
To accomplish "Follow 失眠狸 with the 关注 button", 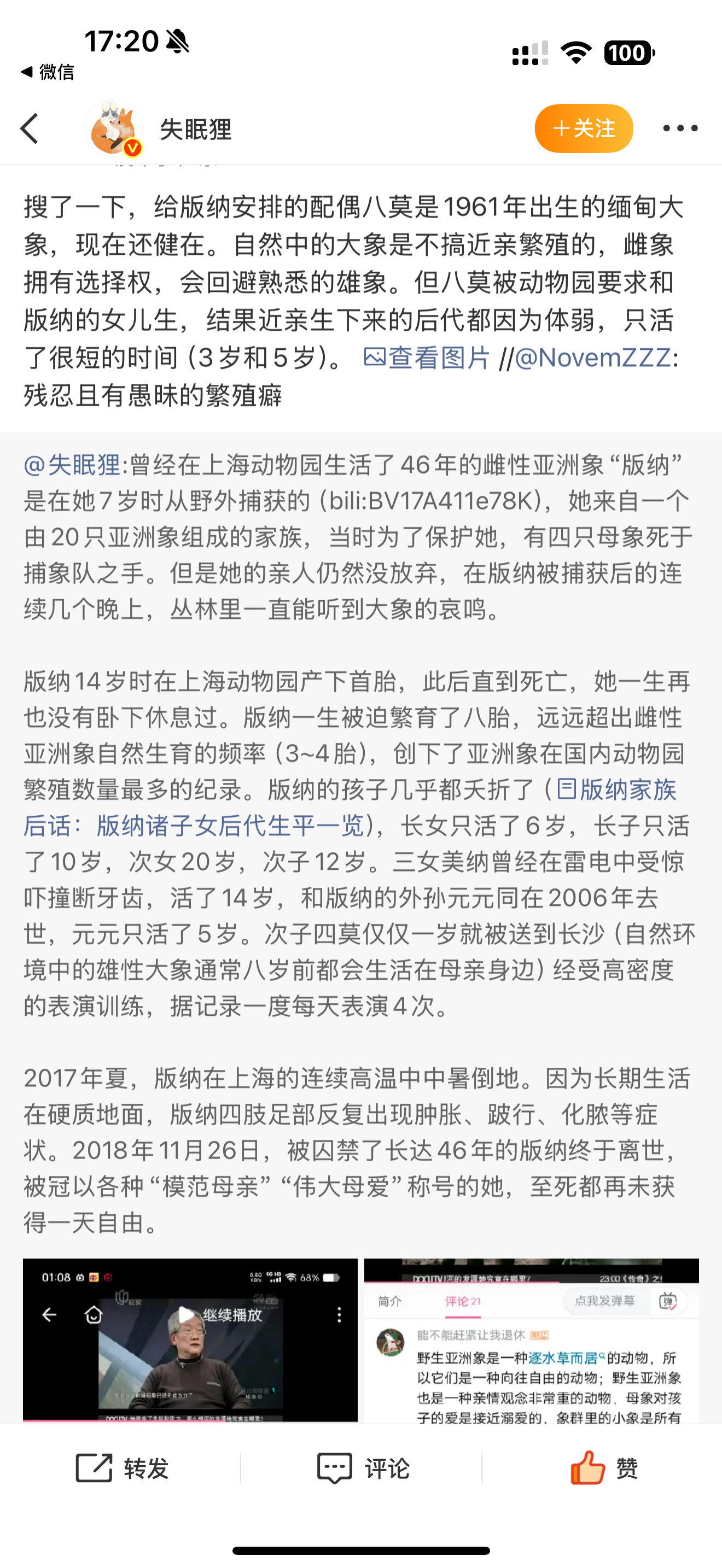I will pos(584,128).
